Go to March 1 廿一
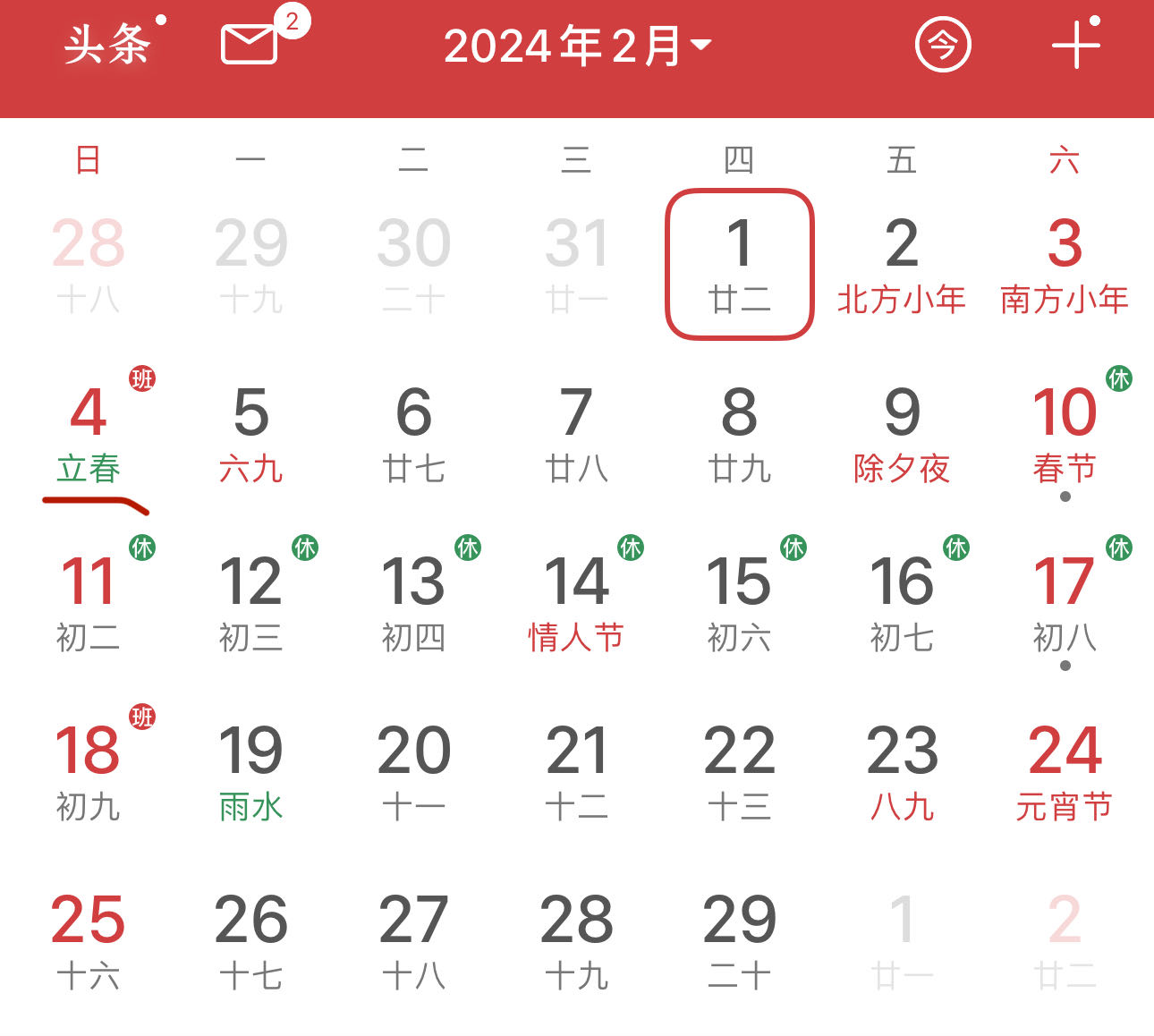1154x1036 pixels. (902, 941)
